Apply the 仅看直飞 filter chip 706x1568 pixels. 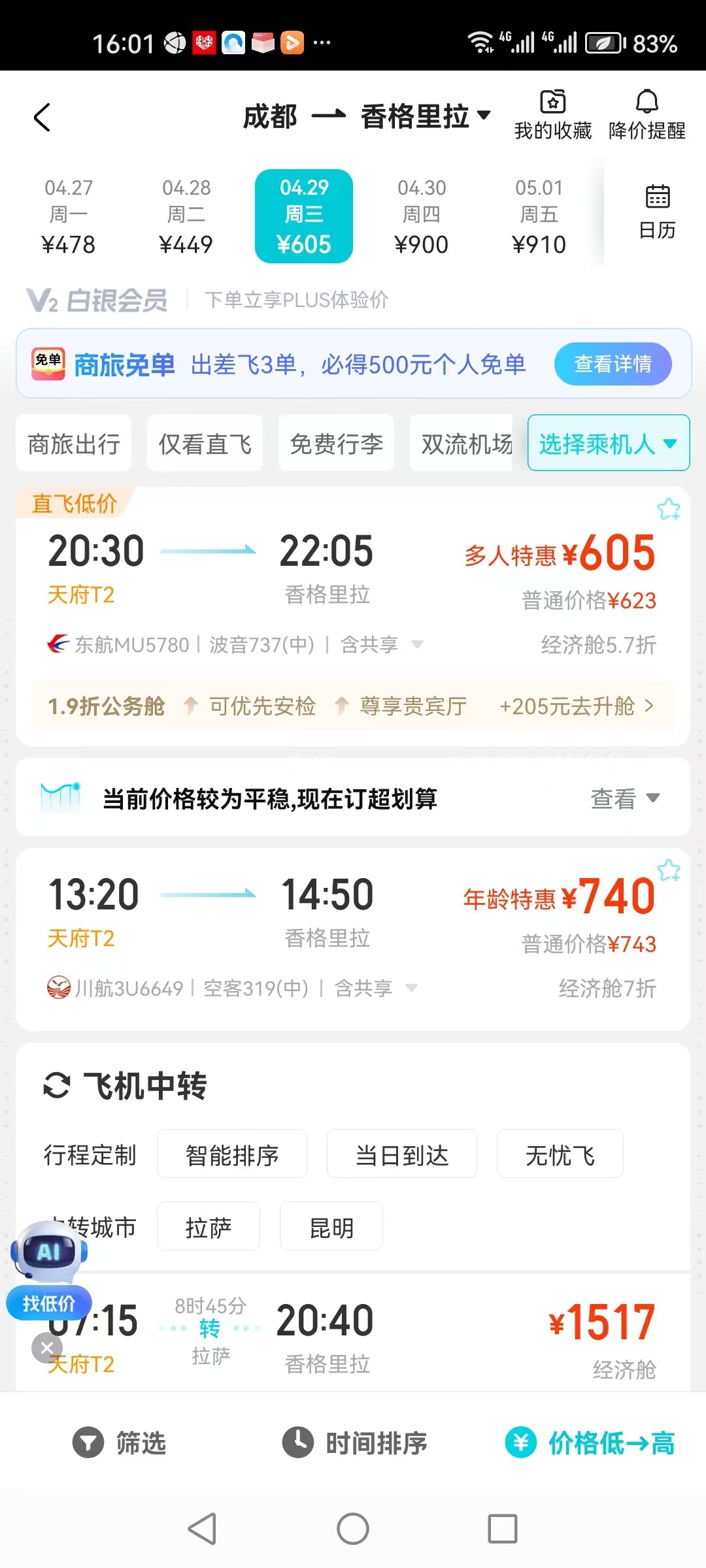click(205, 444)
